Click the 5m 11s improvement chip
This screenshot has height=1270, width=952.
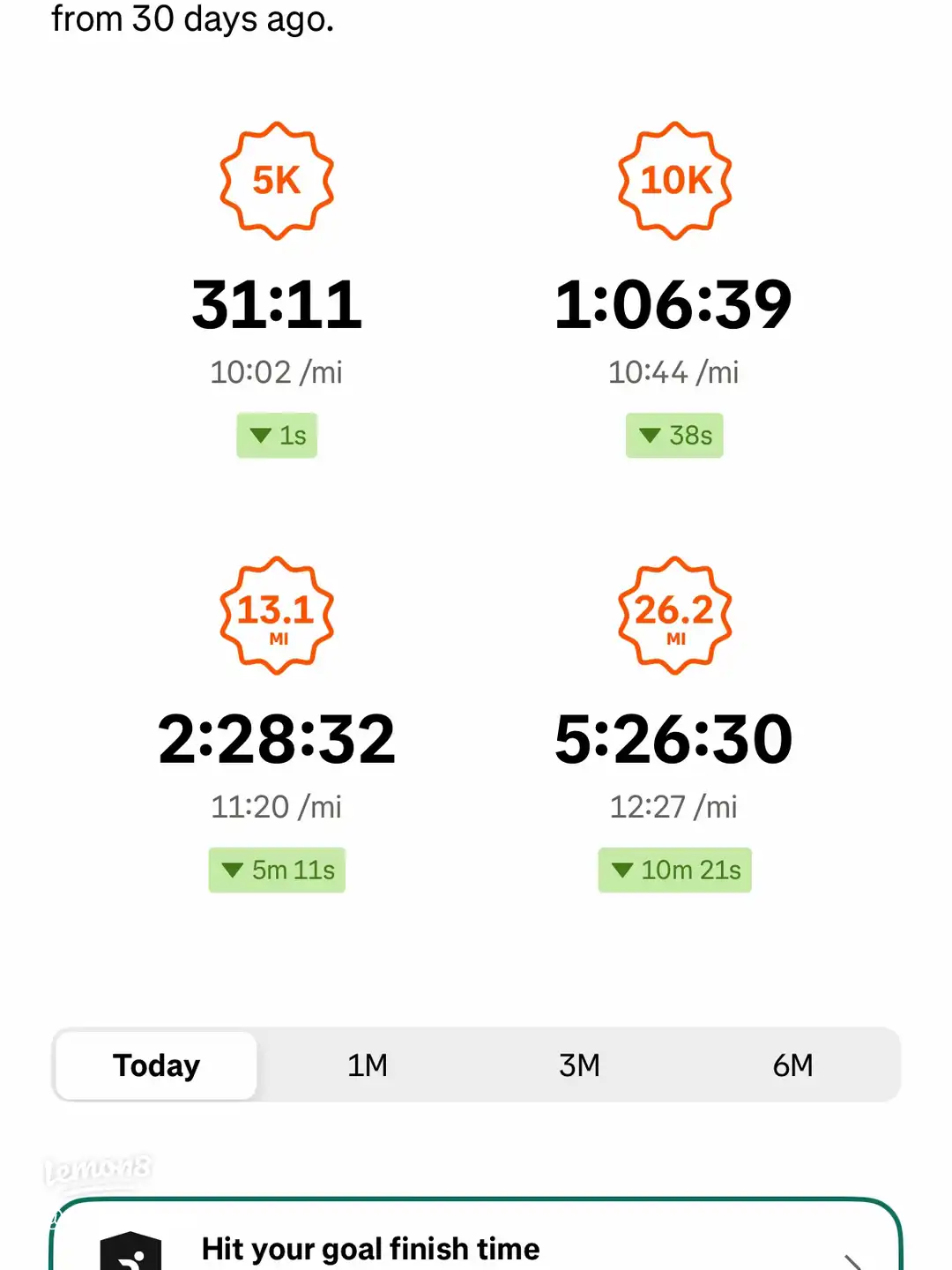coord(276,870)
